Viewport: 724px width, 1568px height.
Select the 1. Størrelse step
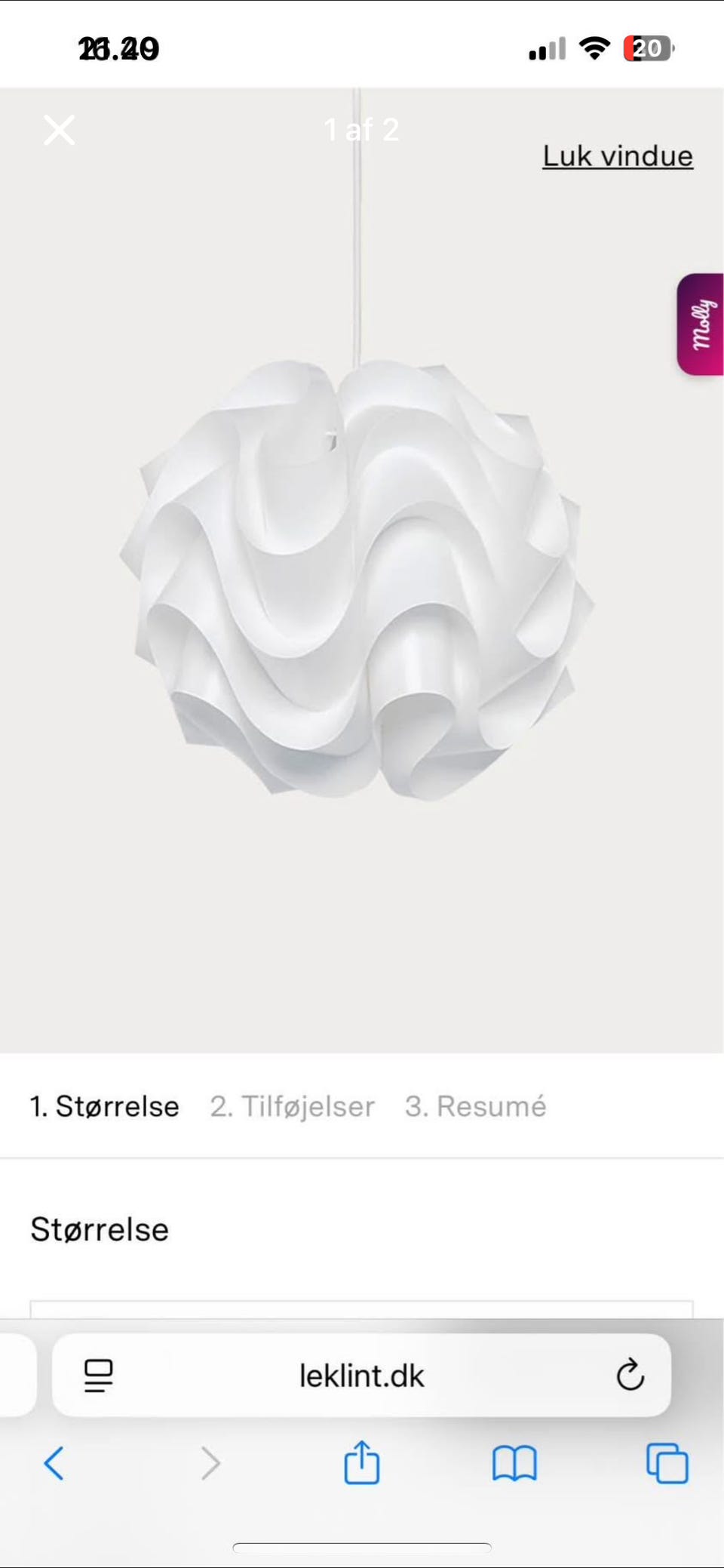click(x=103, y=1106)
